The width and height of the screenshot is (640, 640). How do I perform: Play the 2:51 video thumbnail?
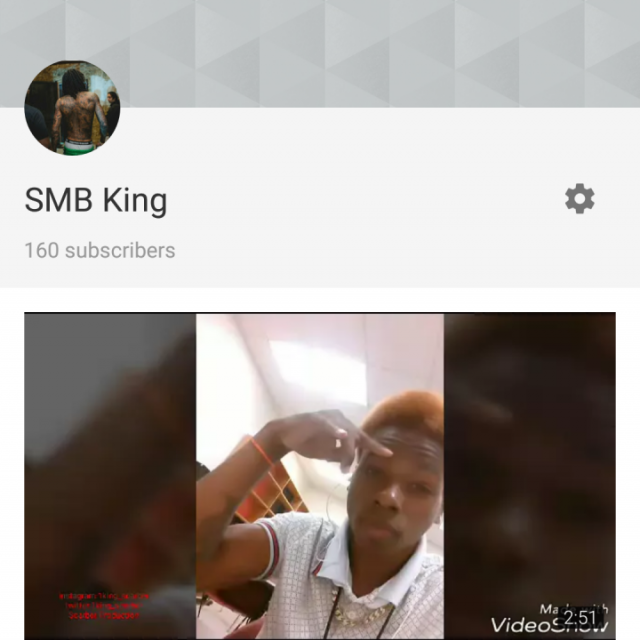click(x=320, y=475)
